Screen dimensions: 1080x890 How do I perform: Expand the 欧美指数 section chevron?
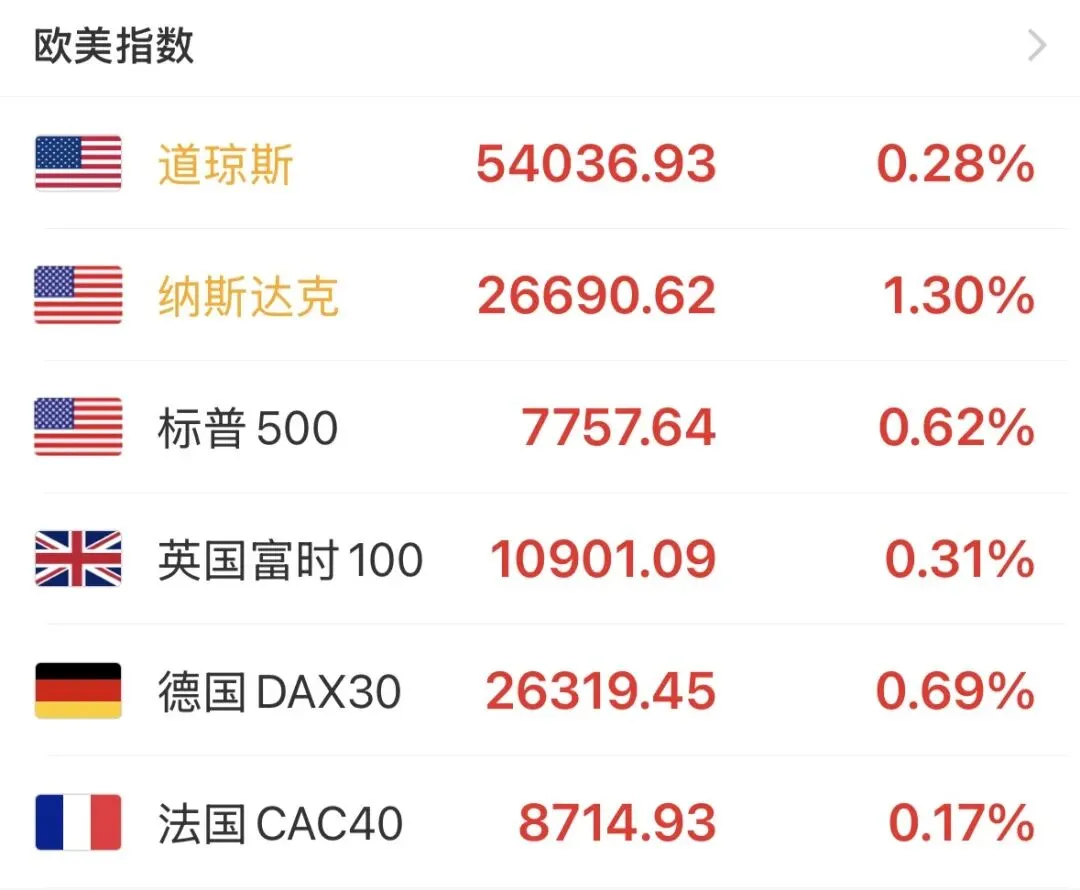coord(1037,46)
